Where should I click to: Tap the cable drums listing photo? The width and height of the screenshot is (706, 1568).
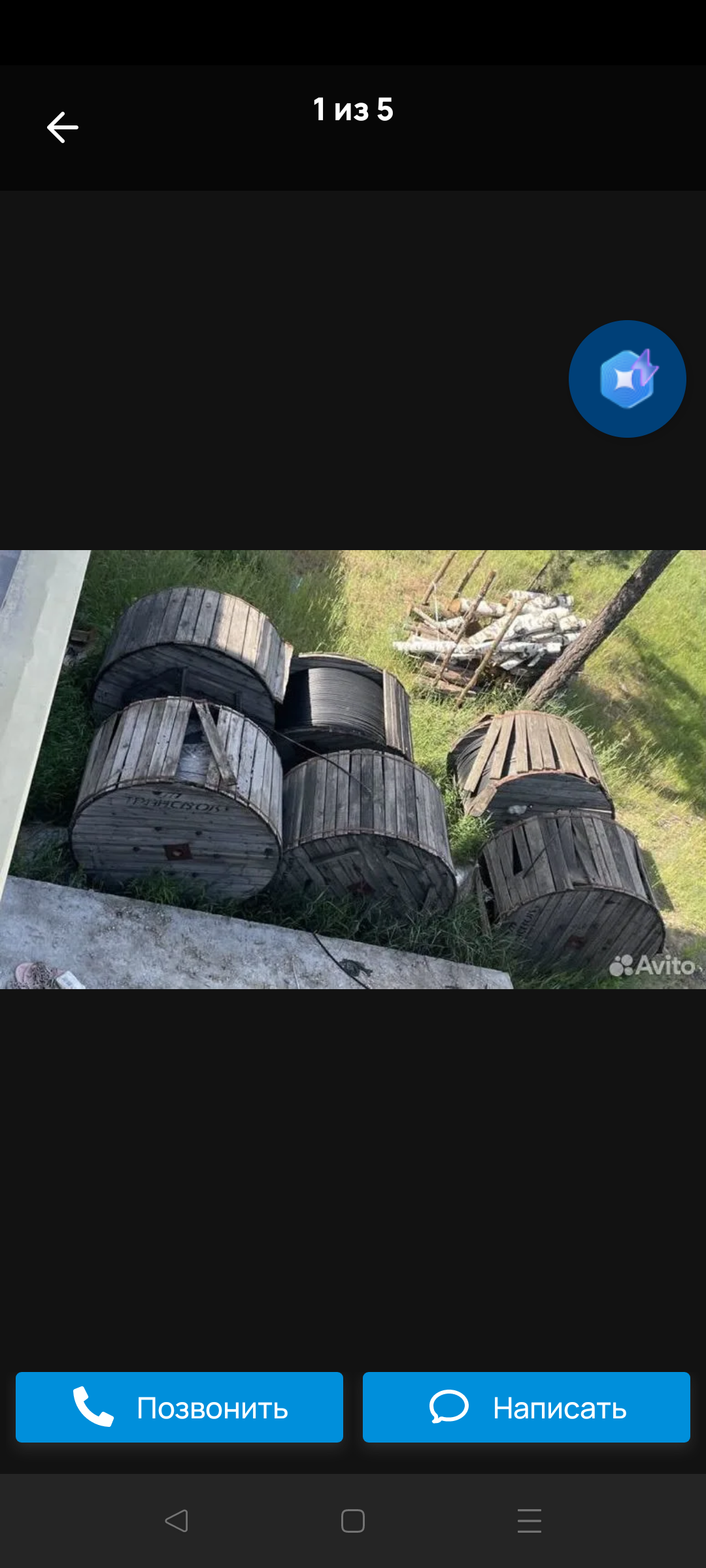click(x=353, y=769)
